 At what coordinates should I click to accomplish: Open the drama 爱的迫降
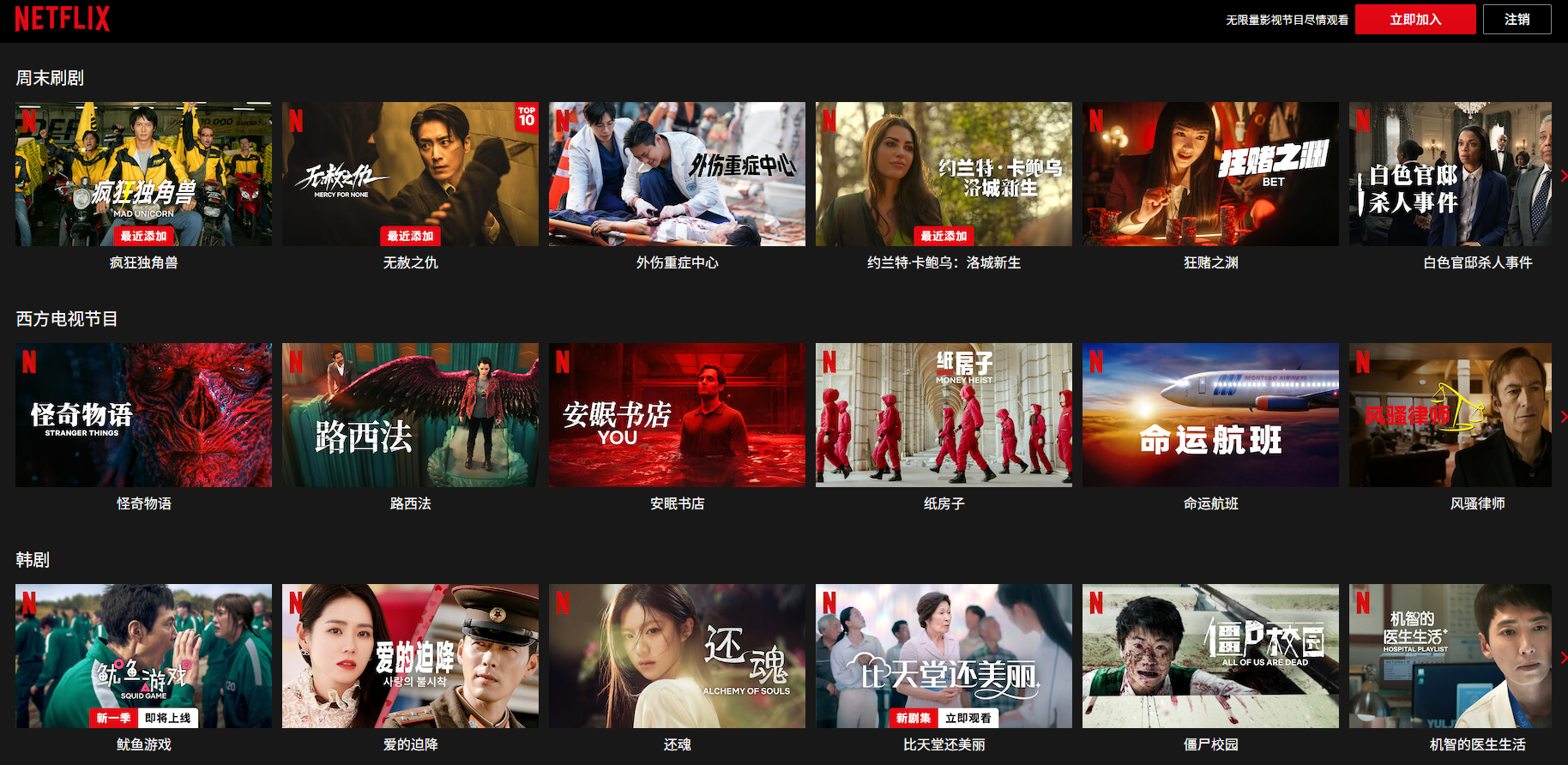pos(410,656)
